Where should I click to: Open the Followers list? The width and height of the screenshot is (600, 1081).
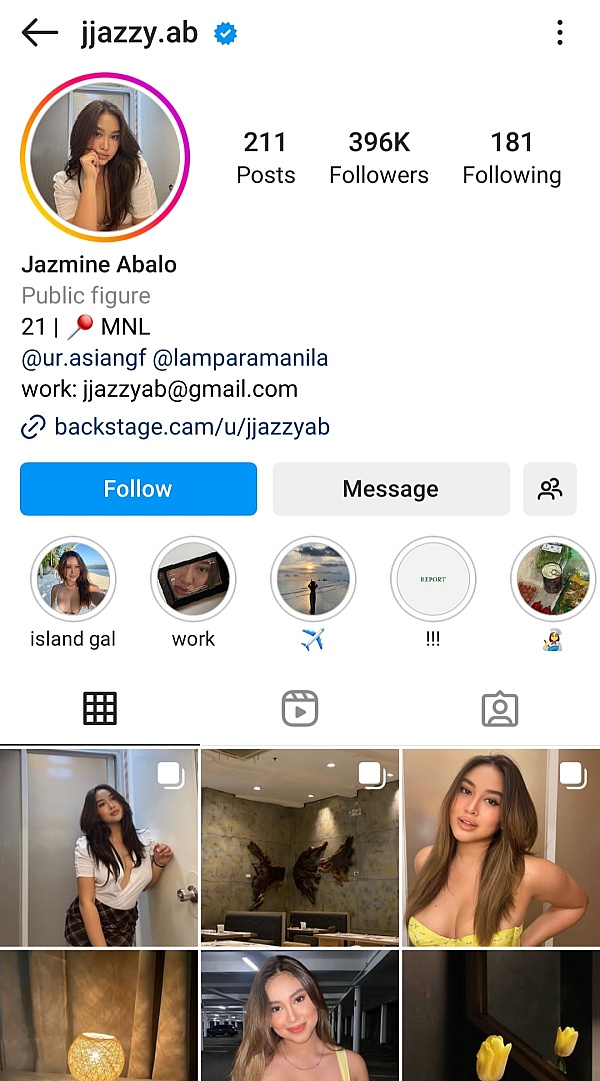(x=379, y=158)
